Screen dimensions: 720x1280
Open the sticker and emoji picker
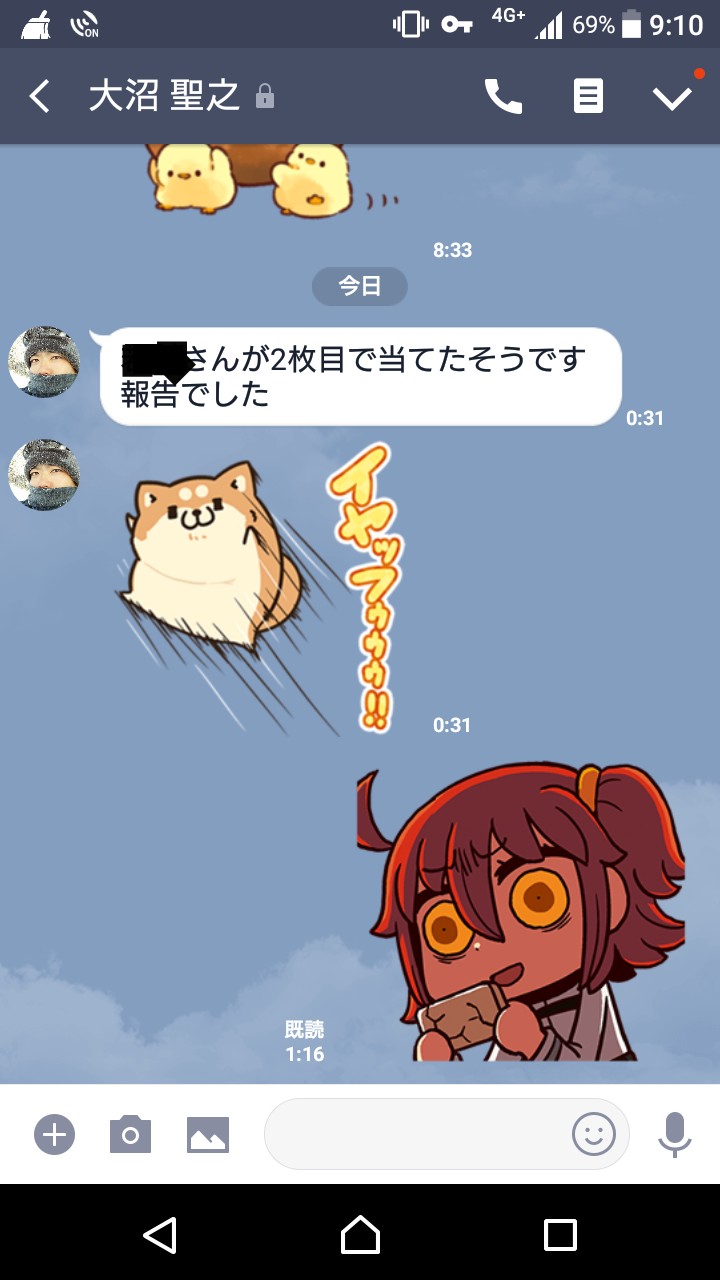point(593,1134)
